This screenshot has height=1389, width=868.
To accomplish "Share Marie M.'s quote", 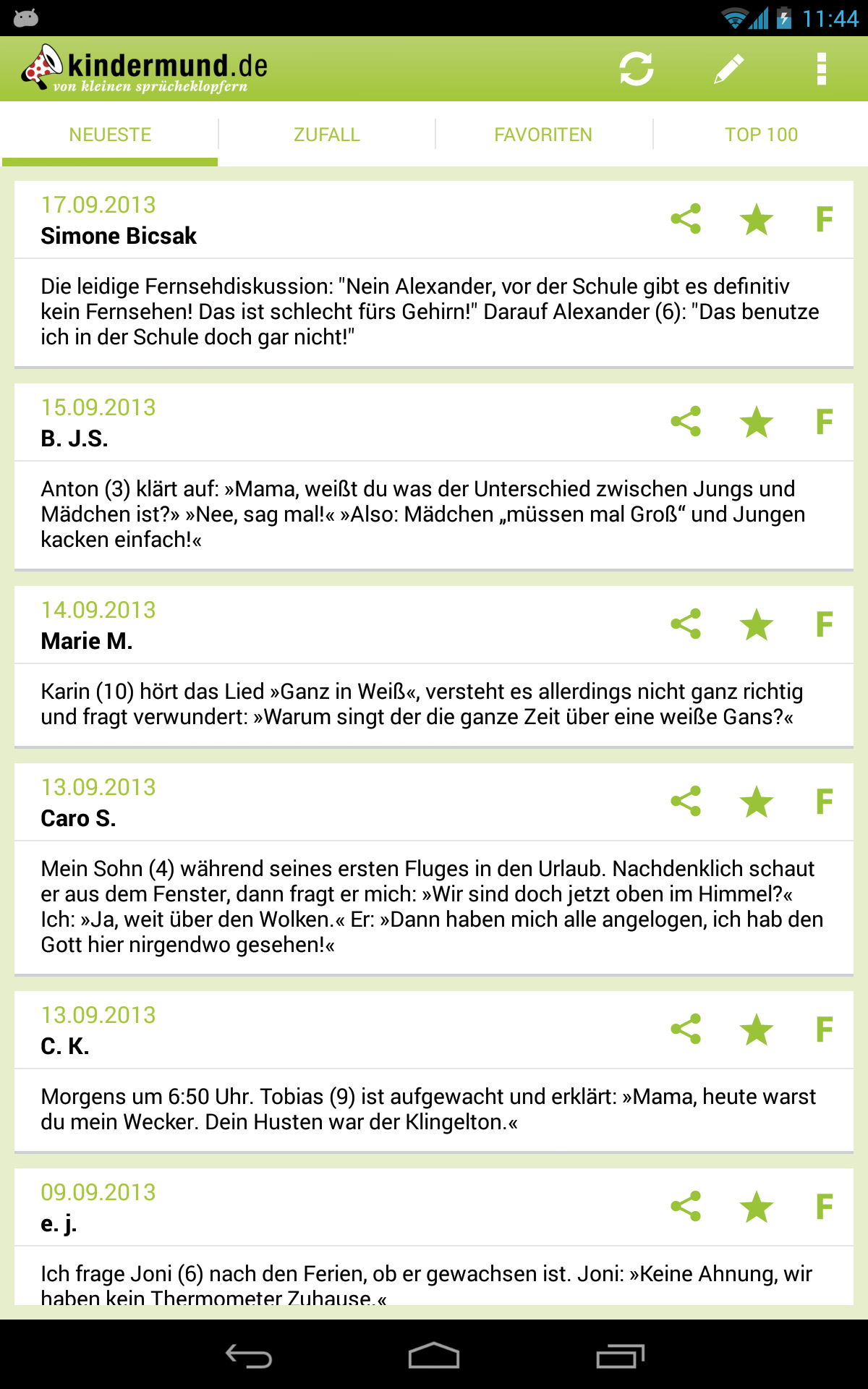I will (686, 624).
